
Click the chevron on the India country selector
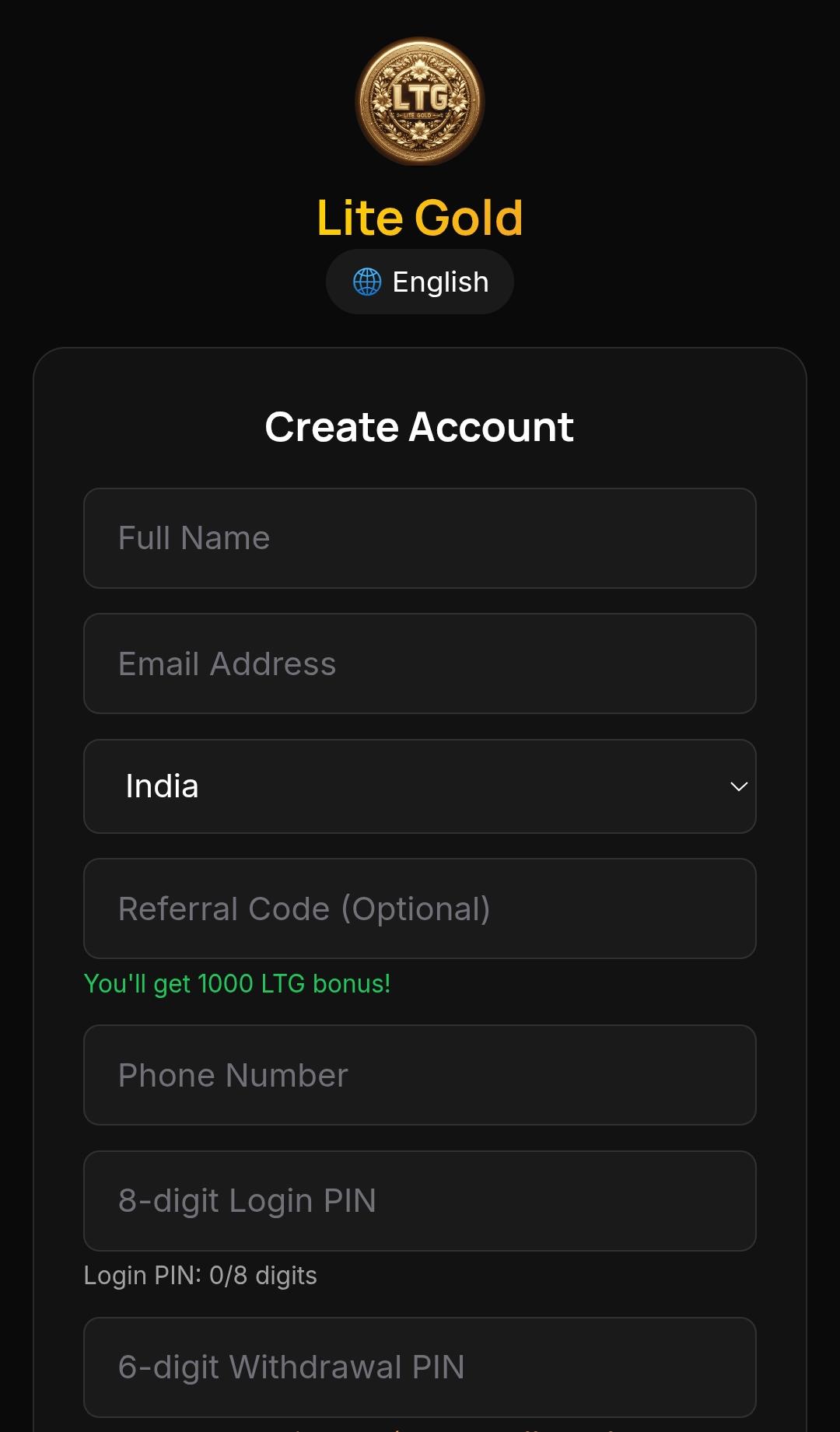pyautogui.click(x=739, y=786)
